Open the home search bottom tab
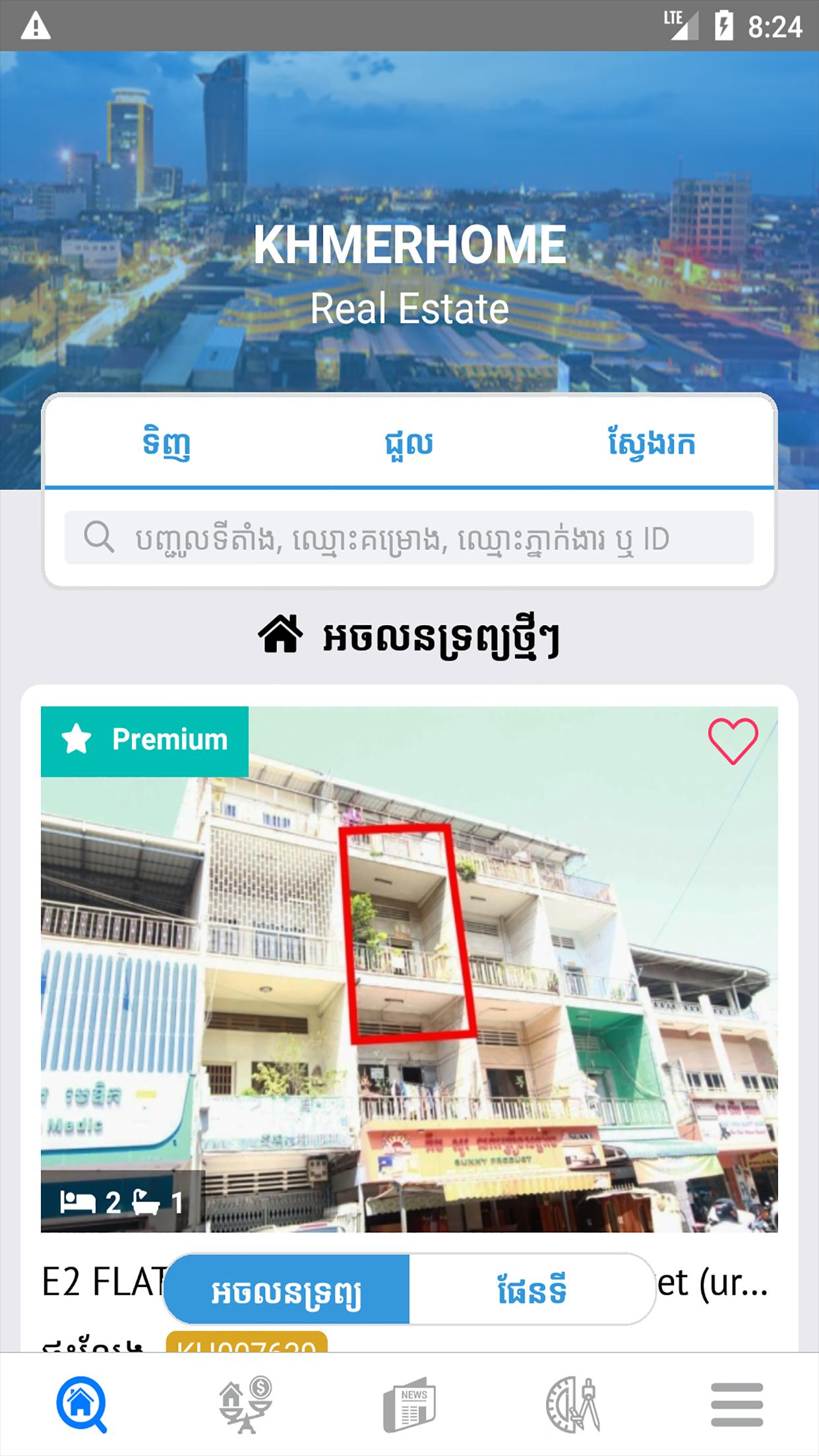 [x=81, y=1405]
